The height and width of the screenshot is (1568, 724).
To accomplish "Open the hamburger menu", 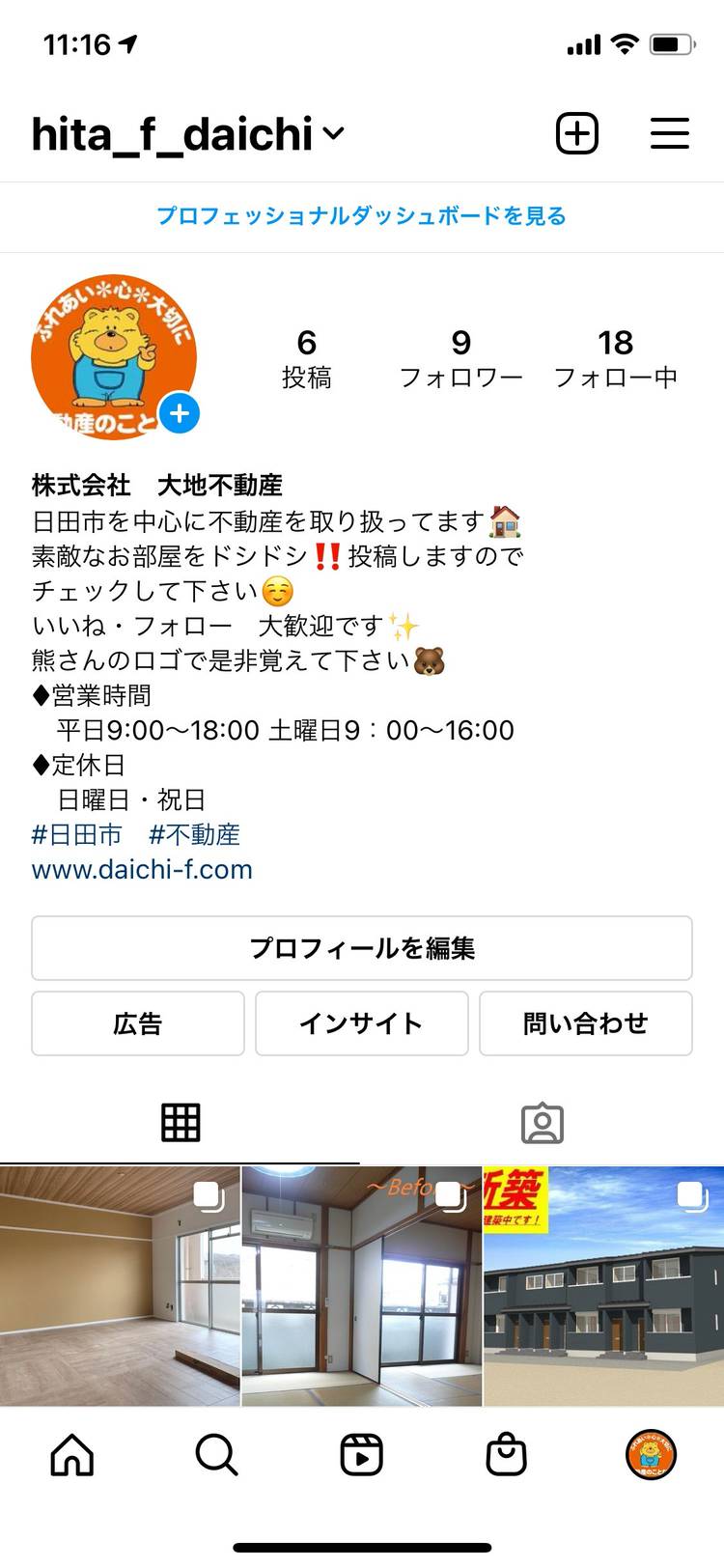I will [669, 133].
